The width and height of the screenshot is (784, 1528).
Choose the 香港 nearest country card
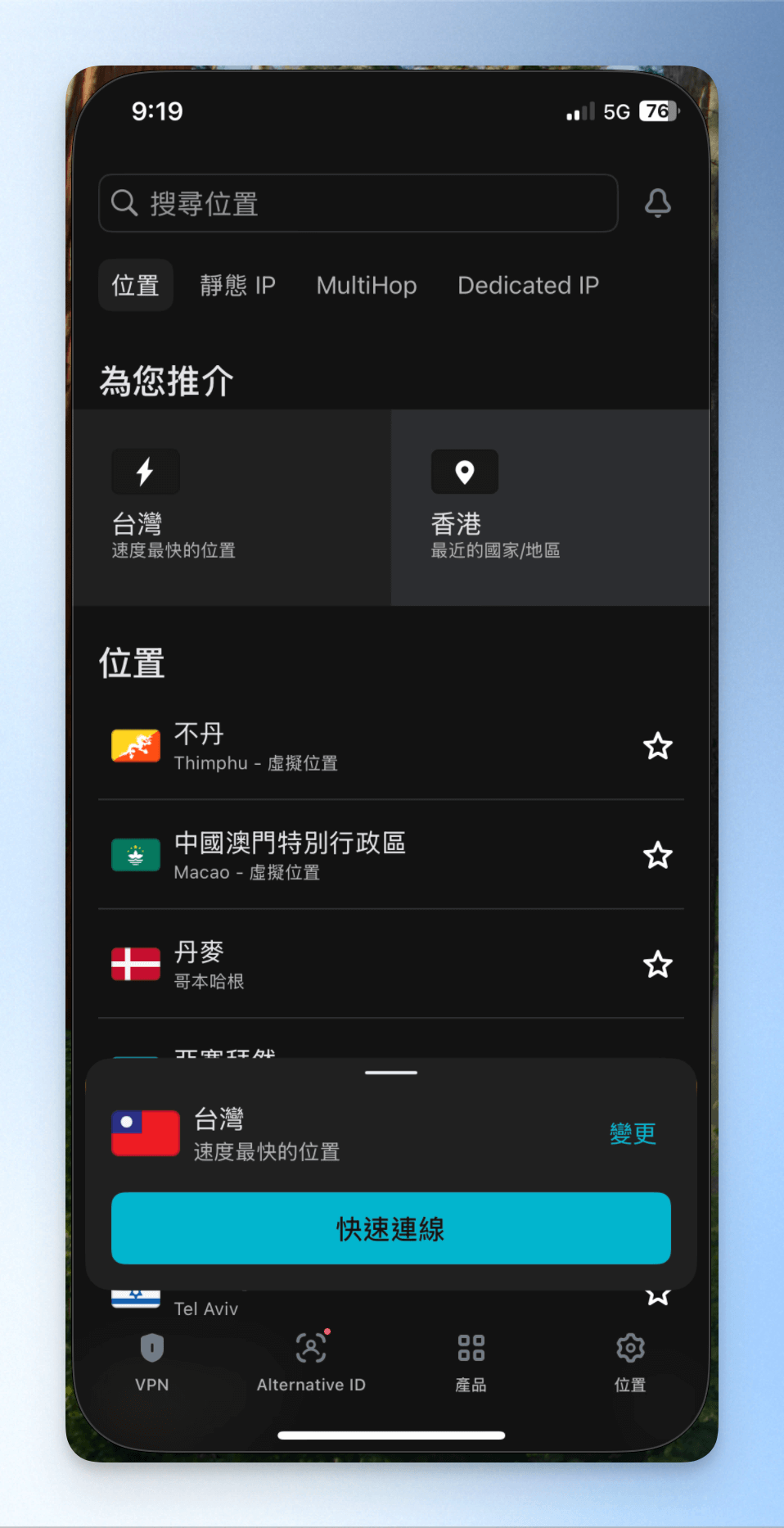550,508
